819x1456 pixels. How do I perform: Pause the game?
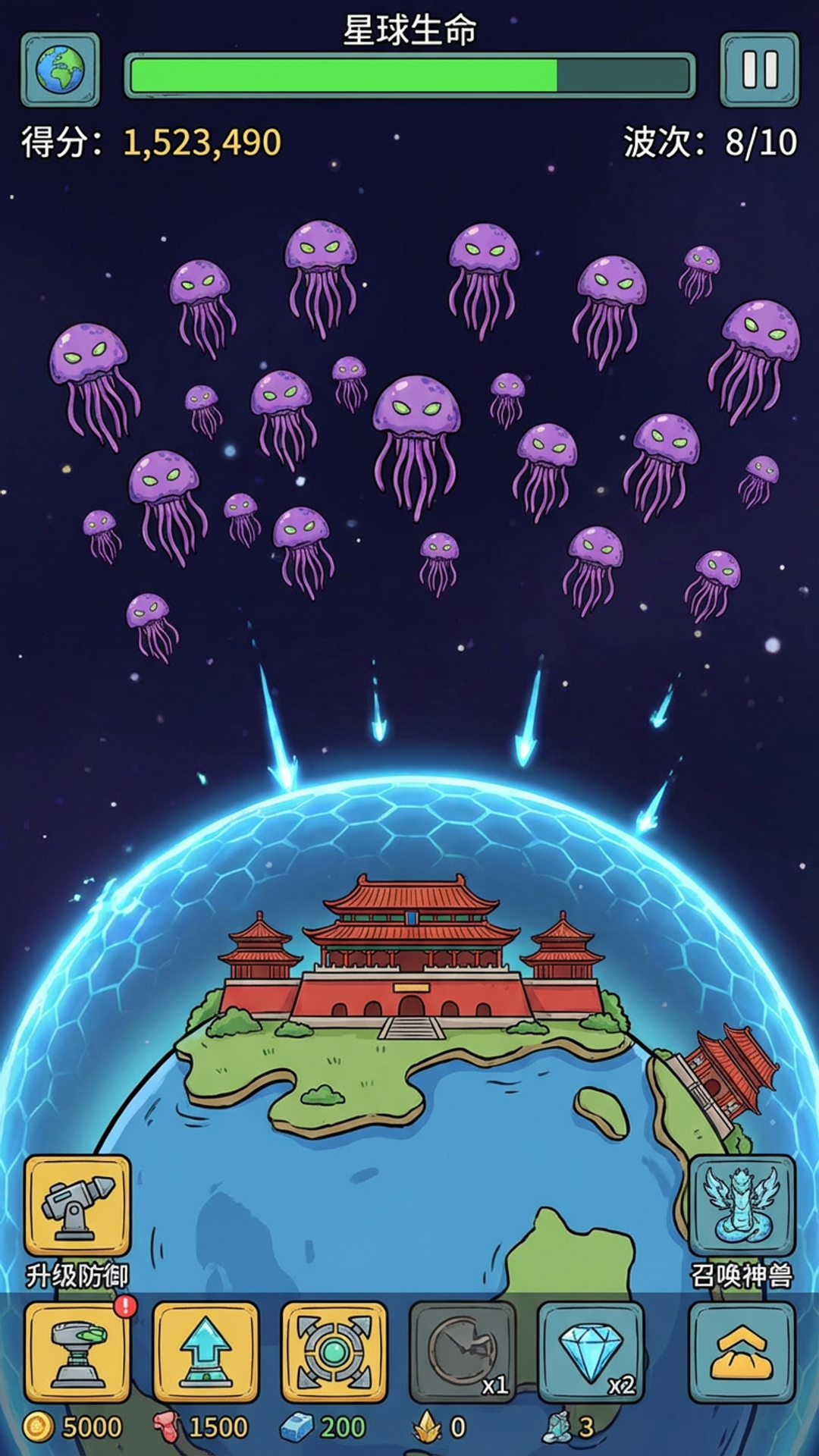(759, 70)
